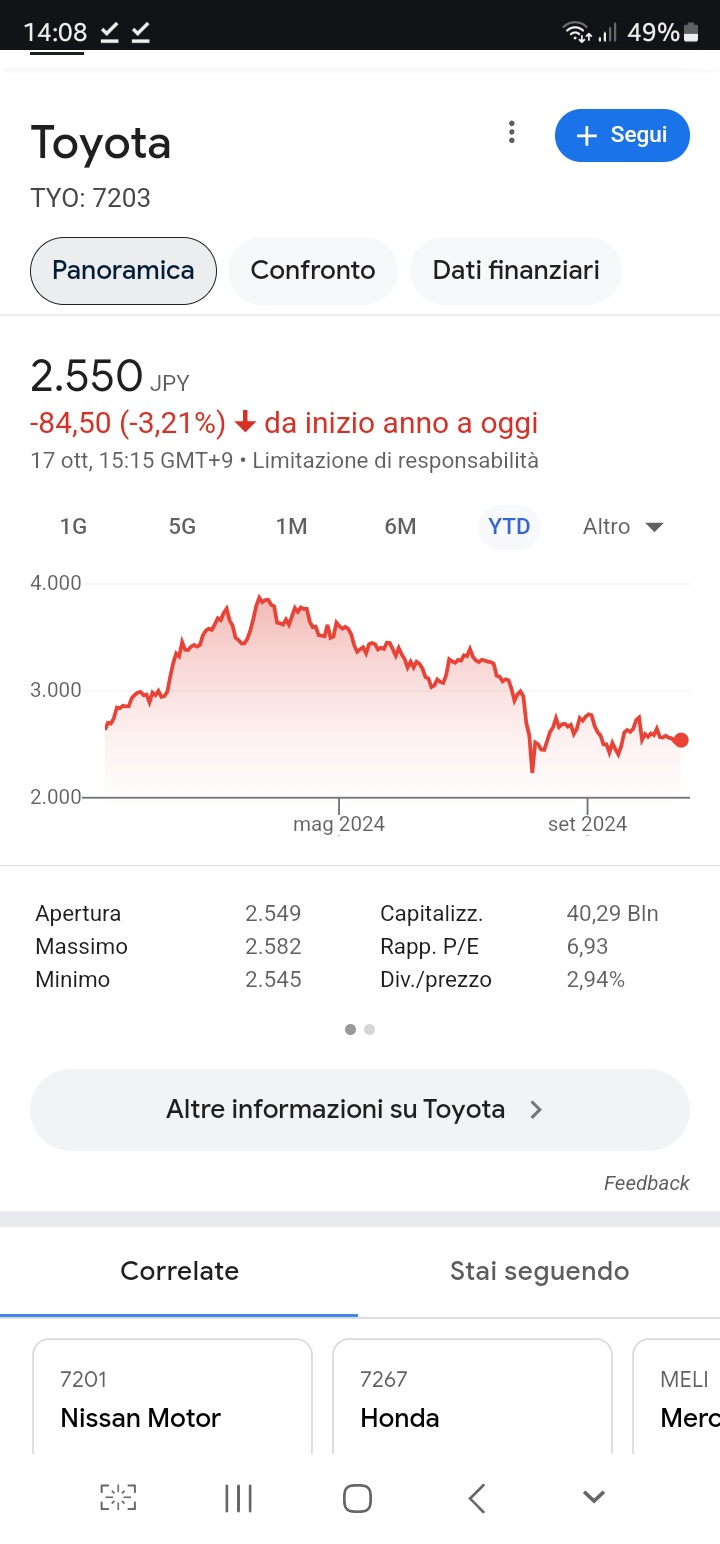Image resolution: width=720 pixels, height=1544 pixels.
Task: Go back with the system back button
Action: [477, 1497]
